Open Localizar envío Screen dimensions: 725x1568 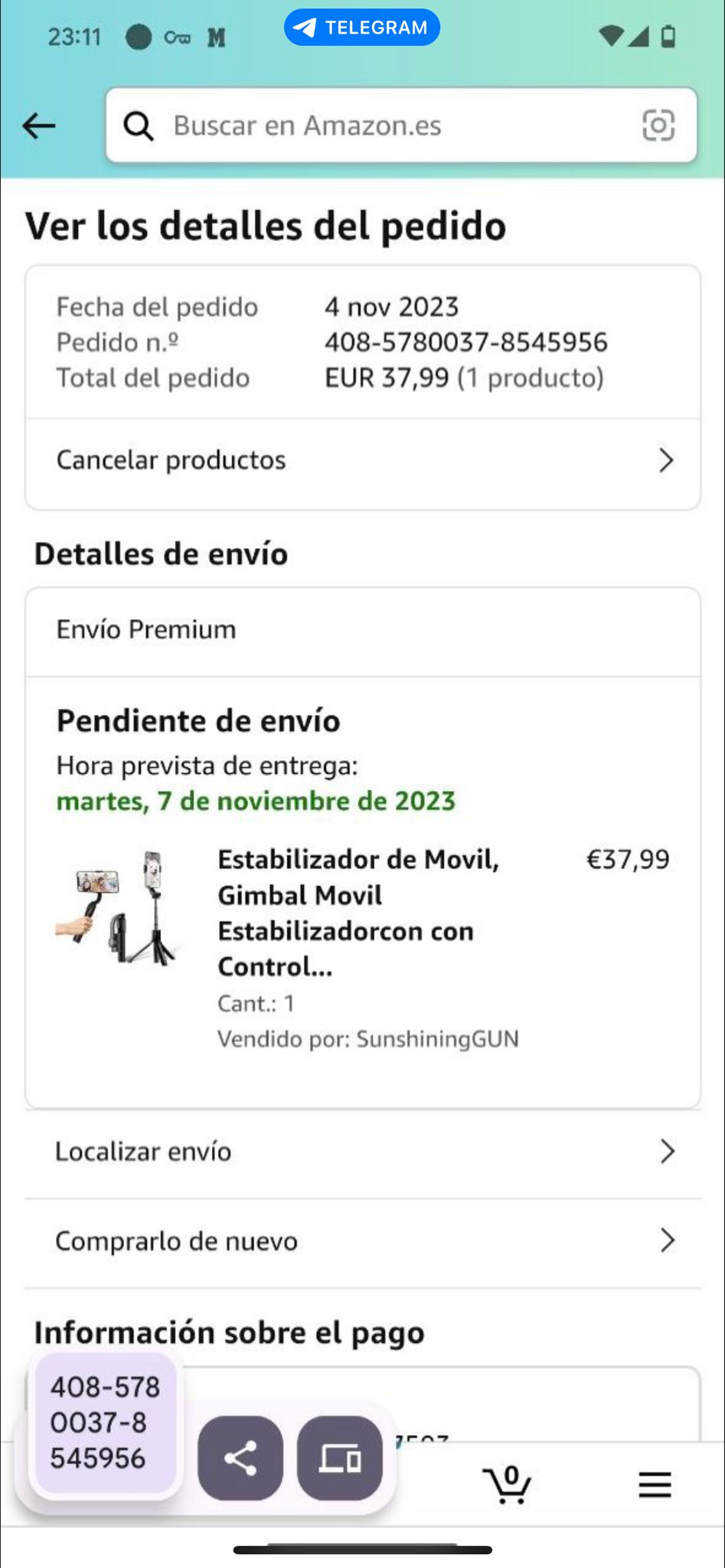point(362,1151)
